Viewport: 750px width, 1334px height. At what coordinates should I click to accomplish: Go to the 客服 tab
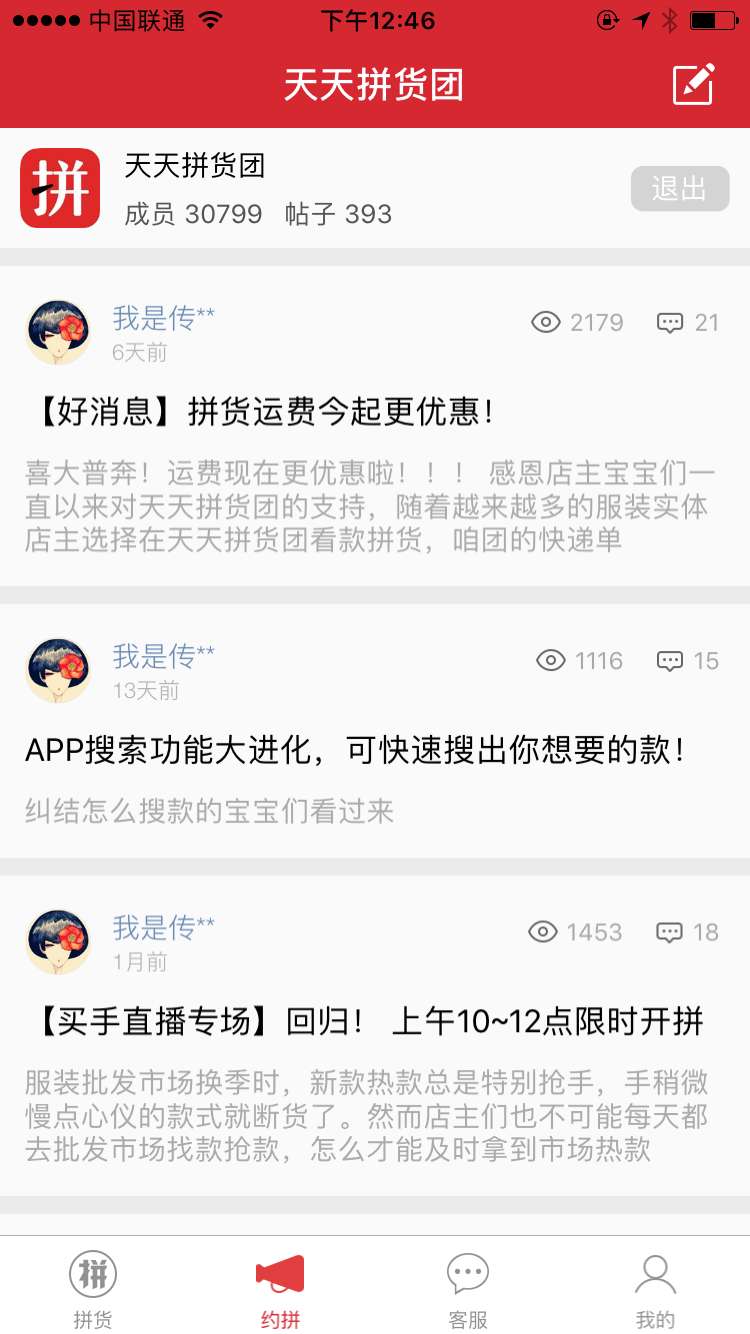(x=467, y=1289)
